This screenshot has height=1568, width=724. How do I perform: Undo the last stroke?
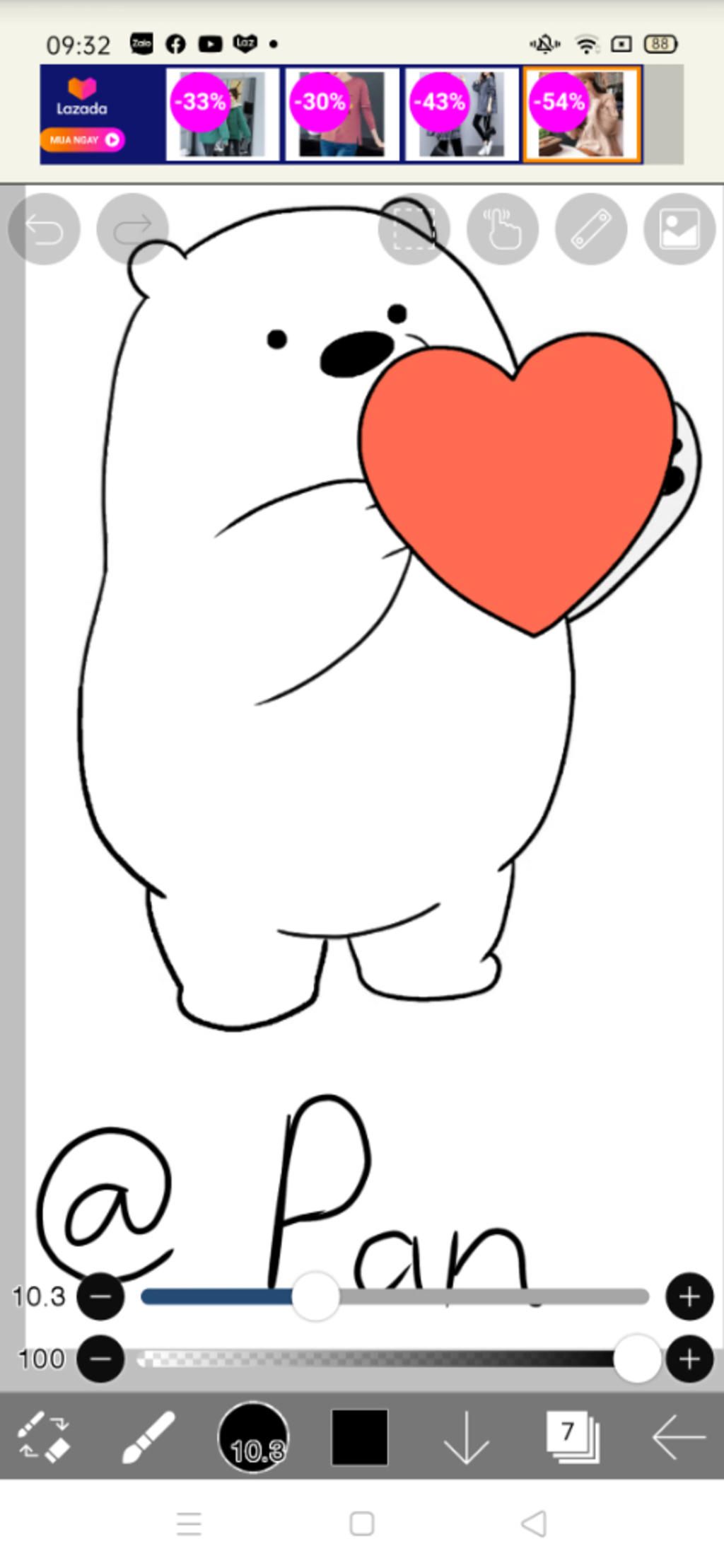coord(44,228)
